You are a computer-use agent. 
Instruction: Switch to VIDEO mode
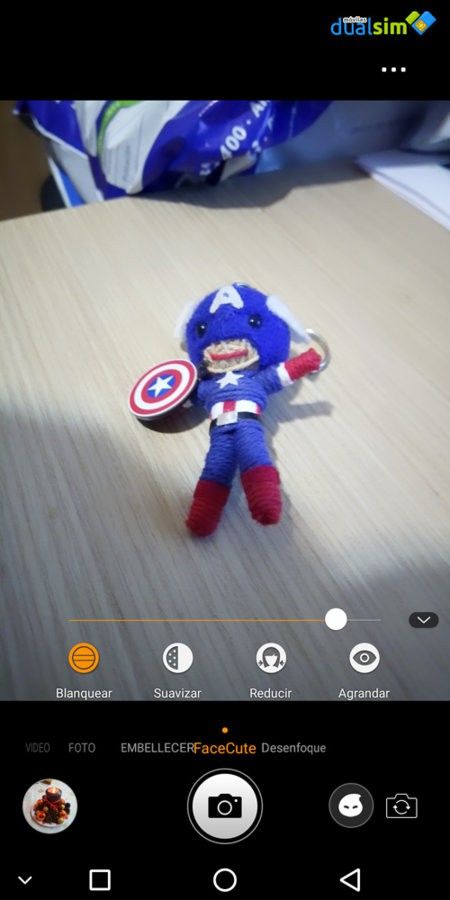[37, 748]
